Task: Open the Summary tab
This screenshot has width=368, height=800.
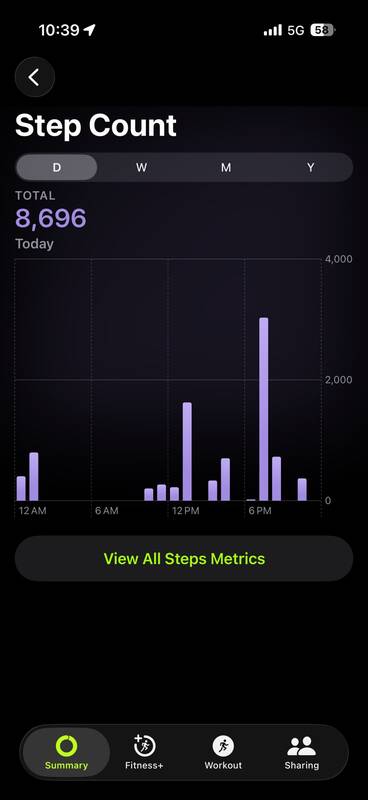Action: (66, 752)
